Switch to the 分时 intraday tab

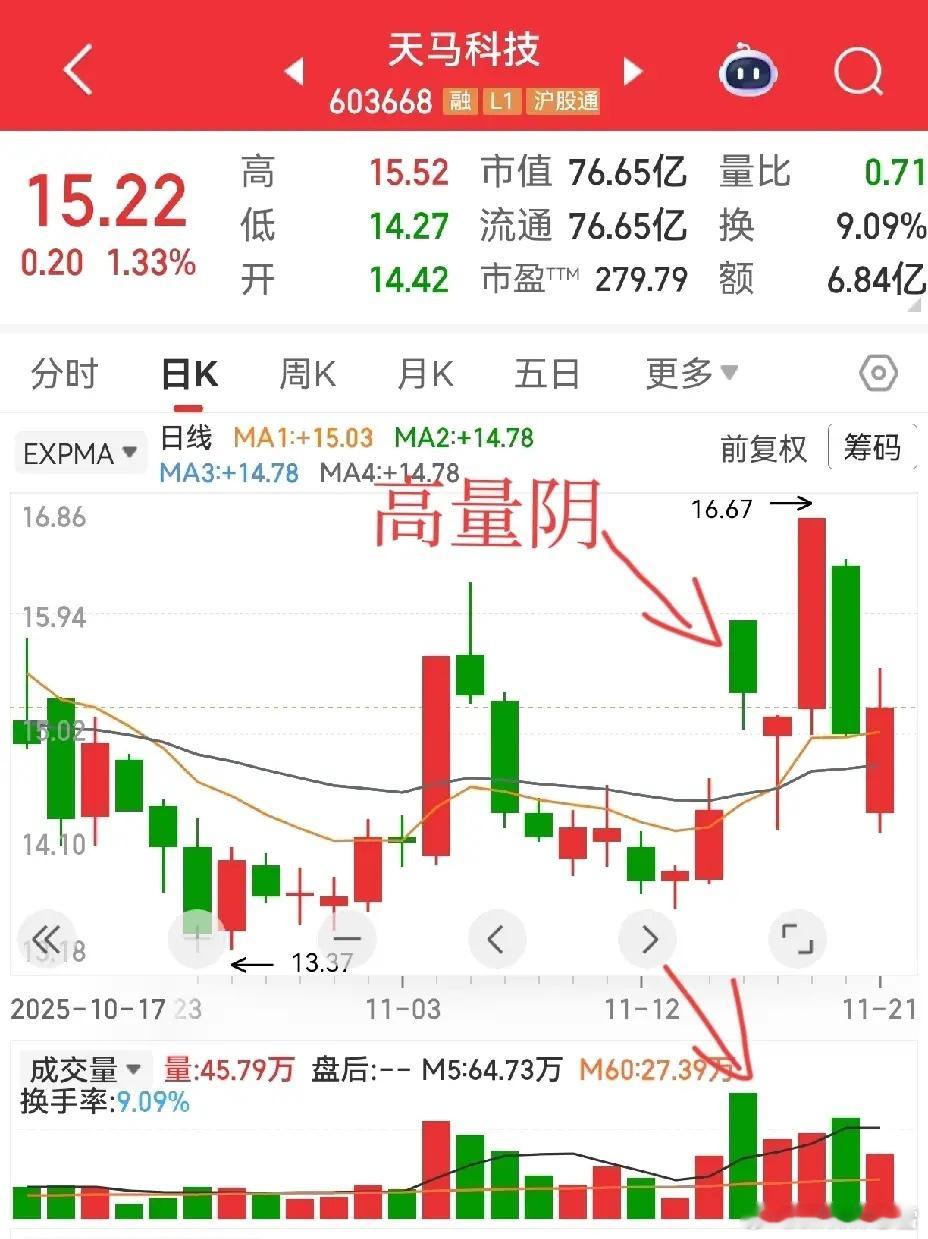coord(63,372)
